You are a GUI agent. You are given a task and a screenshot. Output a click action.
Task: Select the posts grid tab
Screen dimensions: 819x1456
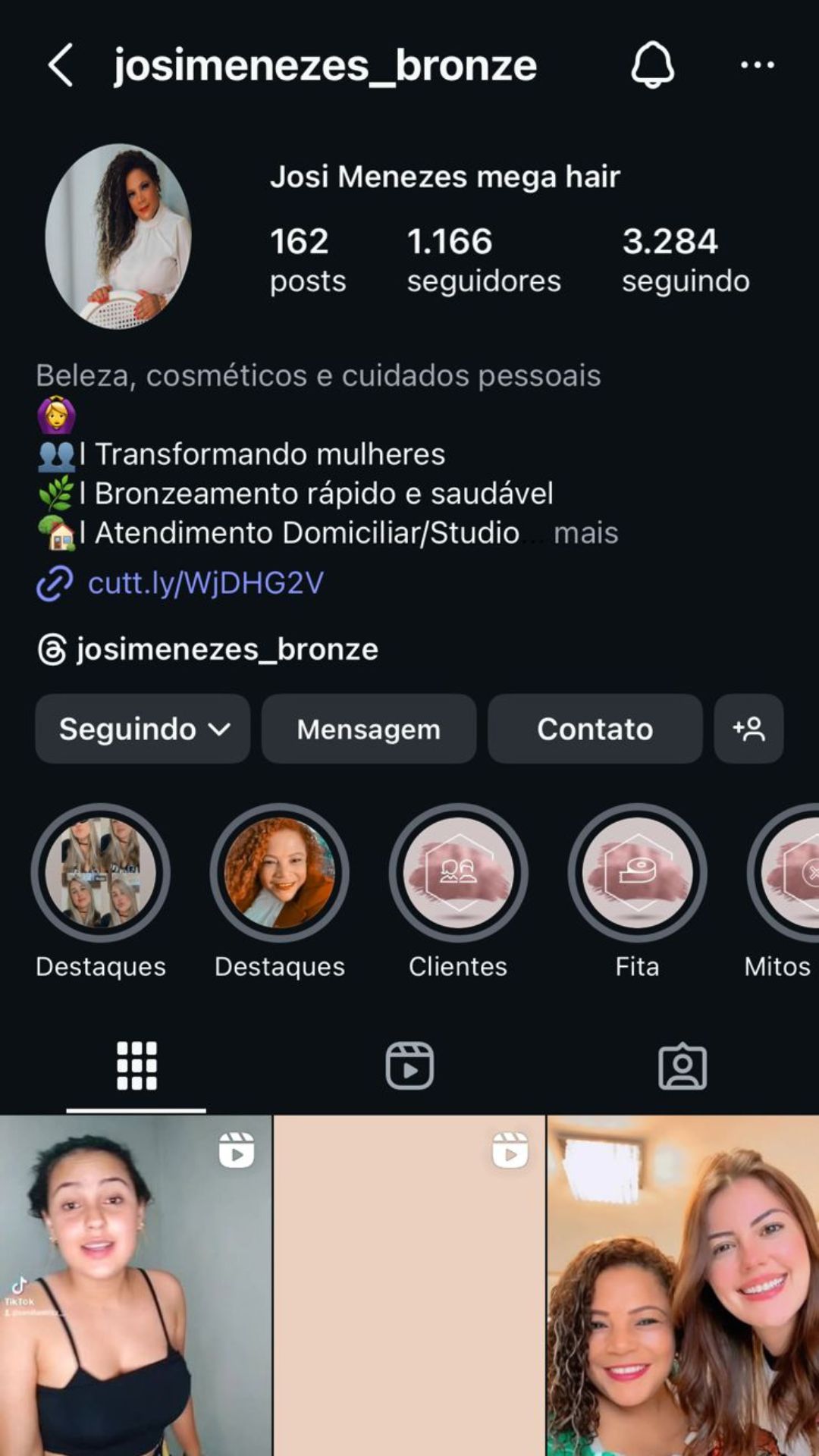click(x=136, y=1065)
